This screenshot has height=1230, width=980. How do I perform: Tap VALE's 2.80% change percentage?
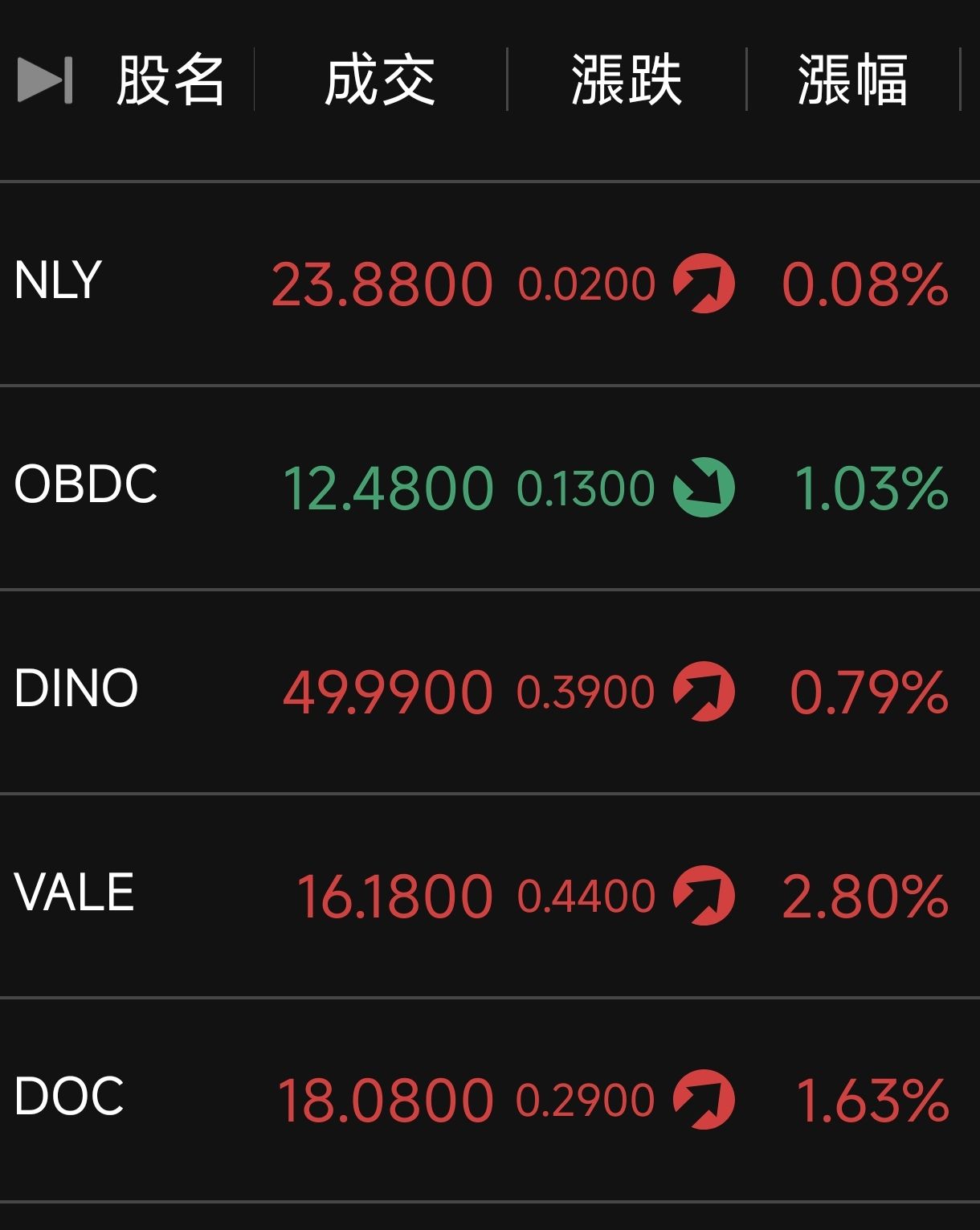click(x=866, y=895)
